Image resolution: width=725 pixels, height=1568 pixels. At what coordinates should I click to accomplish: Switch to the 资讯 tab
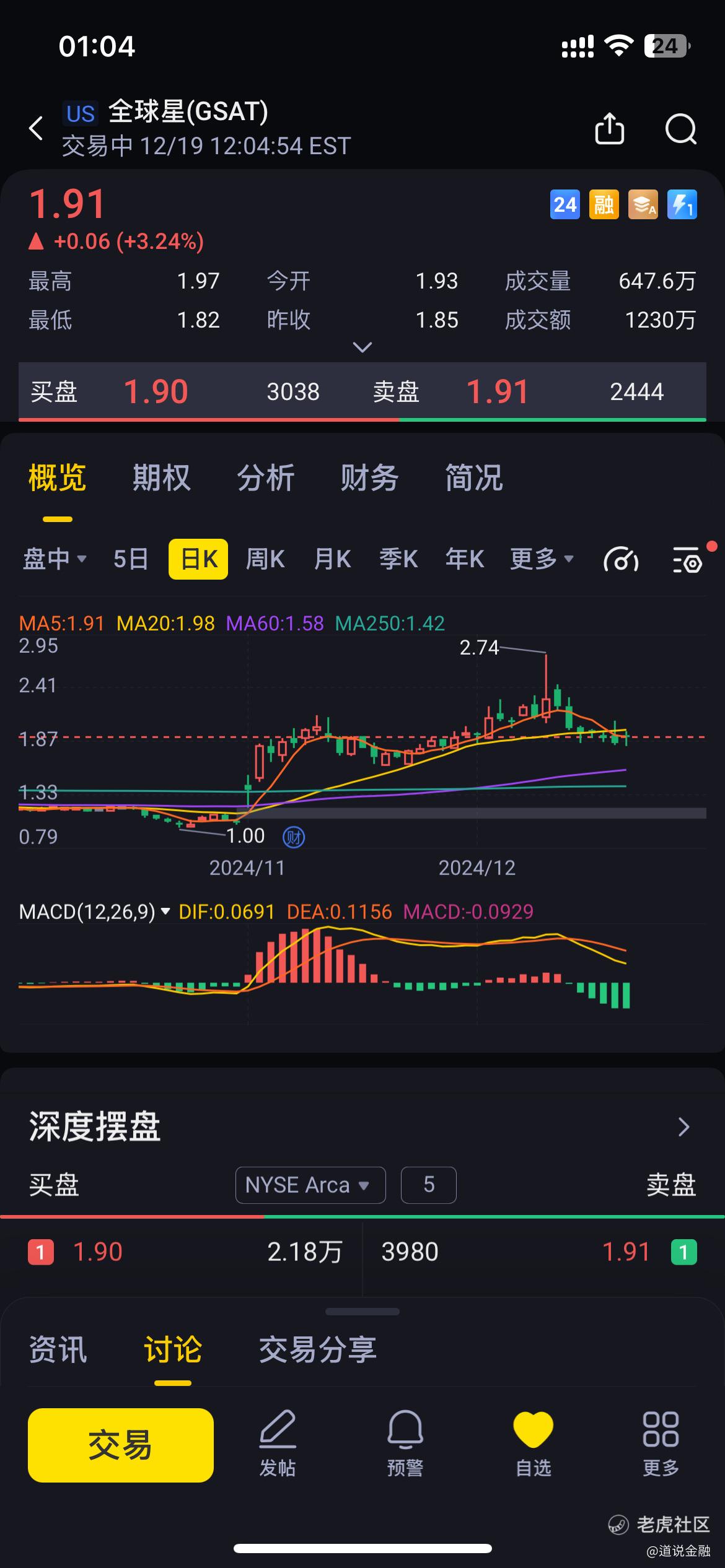(x=58, y=1349)
